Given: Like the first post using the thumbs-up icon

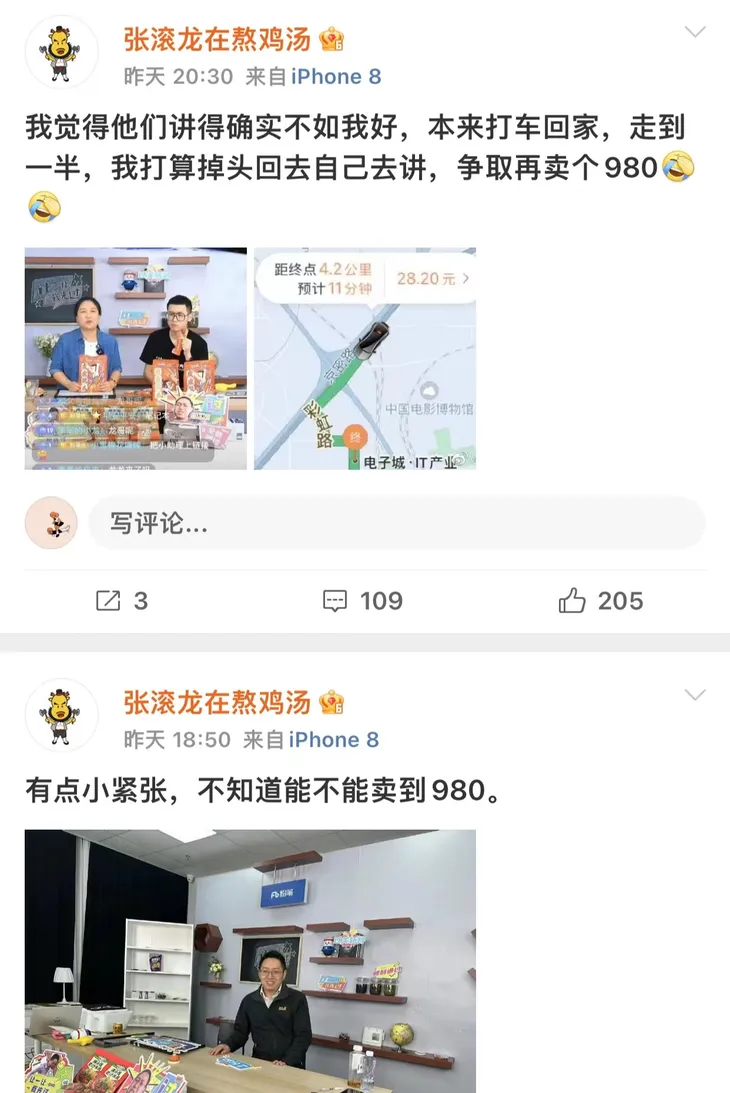Looking at the screenshot, I should [x=575, y=601].
